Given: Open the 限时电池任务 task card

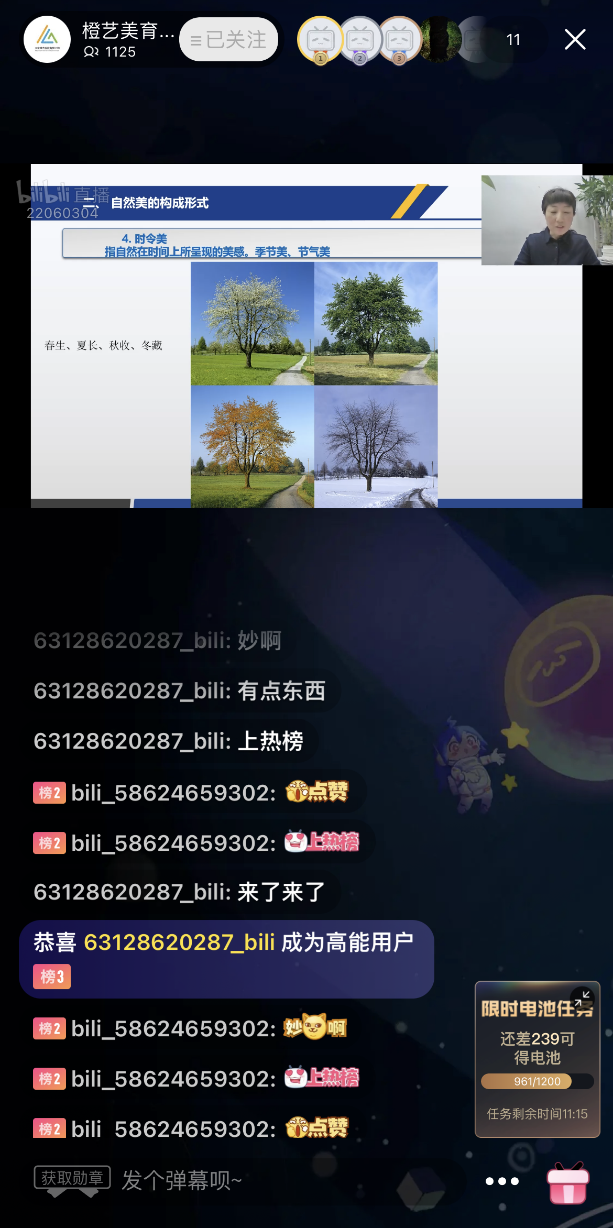Looking at the screenshot, I should tap(536, 1060).
